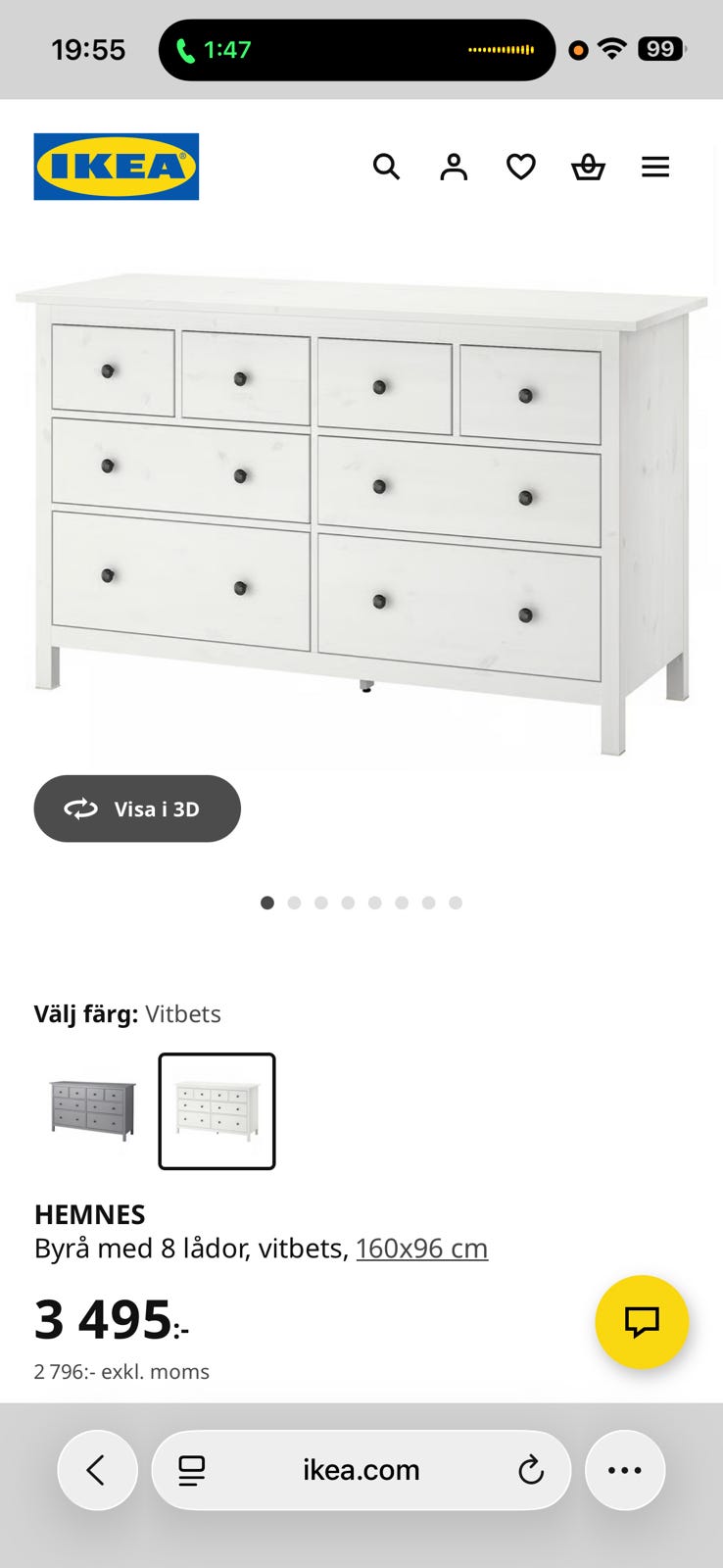
Task: Open the hamburger navigation menu
Action: click(654, 167)
